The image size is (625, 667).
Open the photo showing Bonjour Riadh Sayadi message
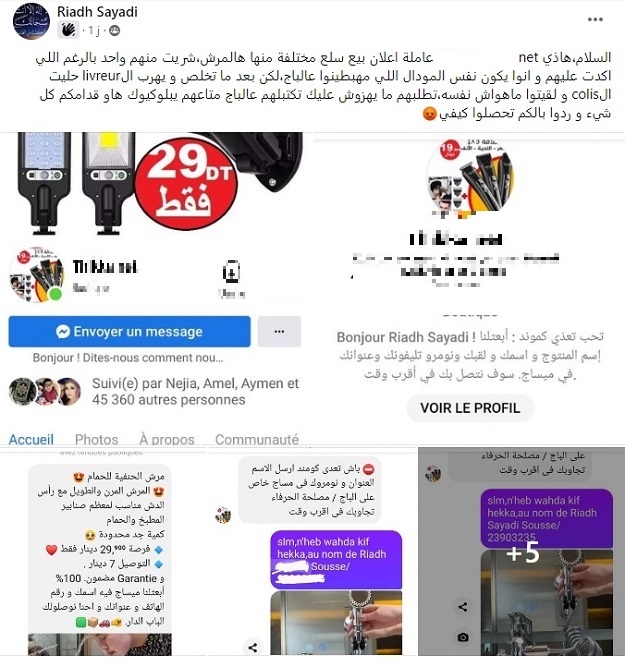pyautogui.click(x=469, y=290)
